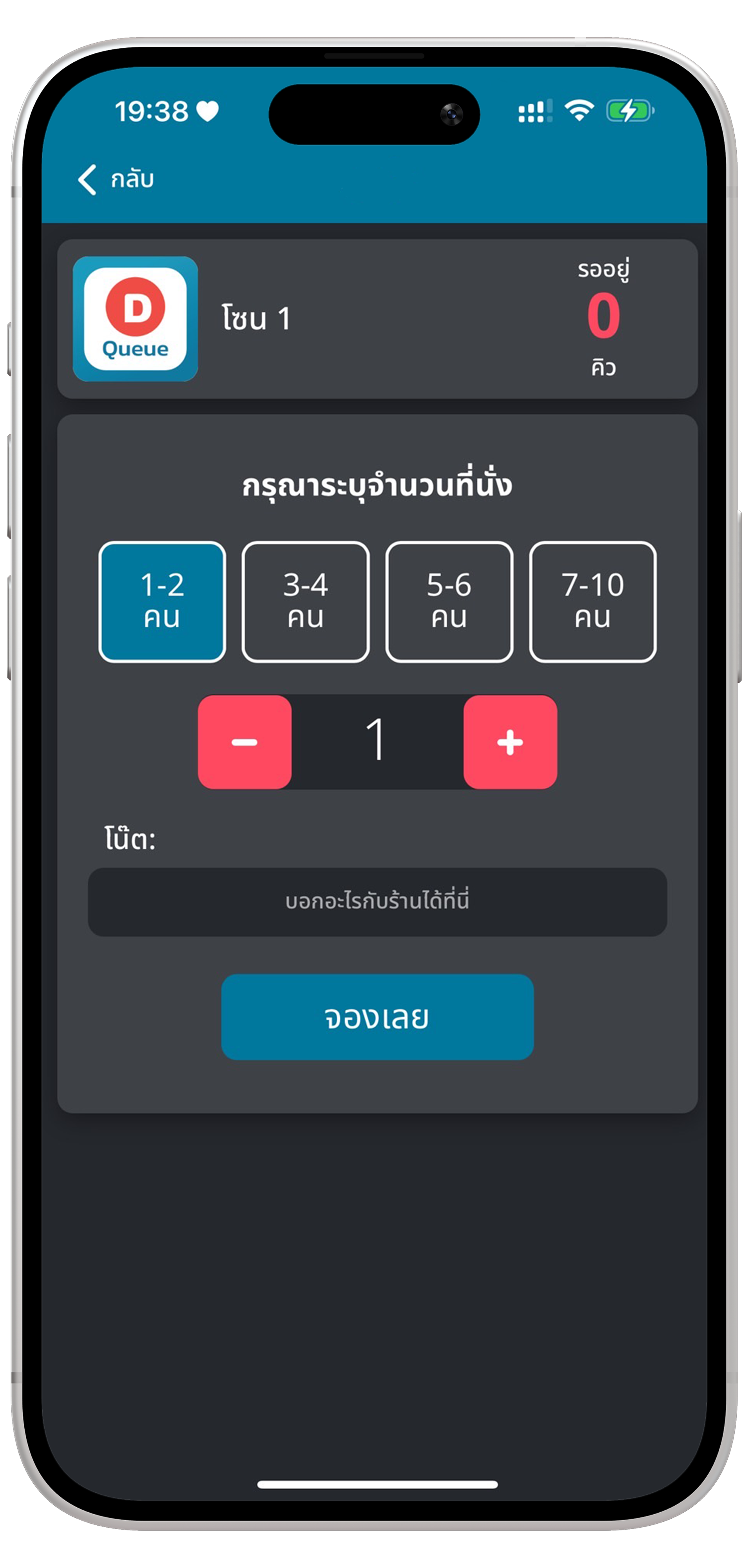Increase seat count with the plus button

(510, 742)
